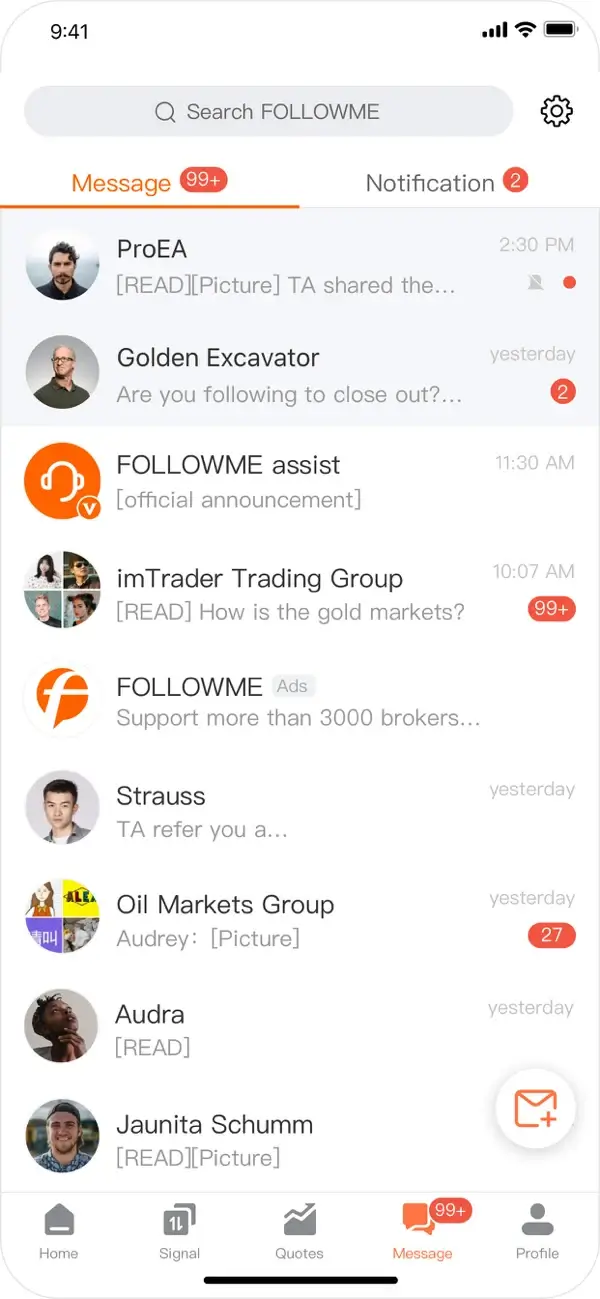Open the settings gear icon
Image resolution: width=600 pixels, height=1299 pixels.
[x=556, y=111]
